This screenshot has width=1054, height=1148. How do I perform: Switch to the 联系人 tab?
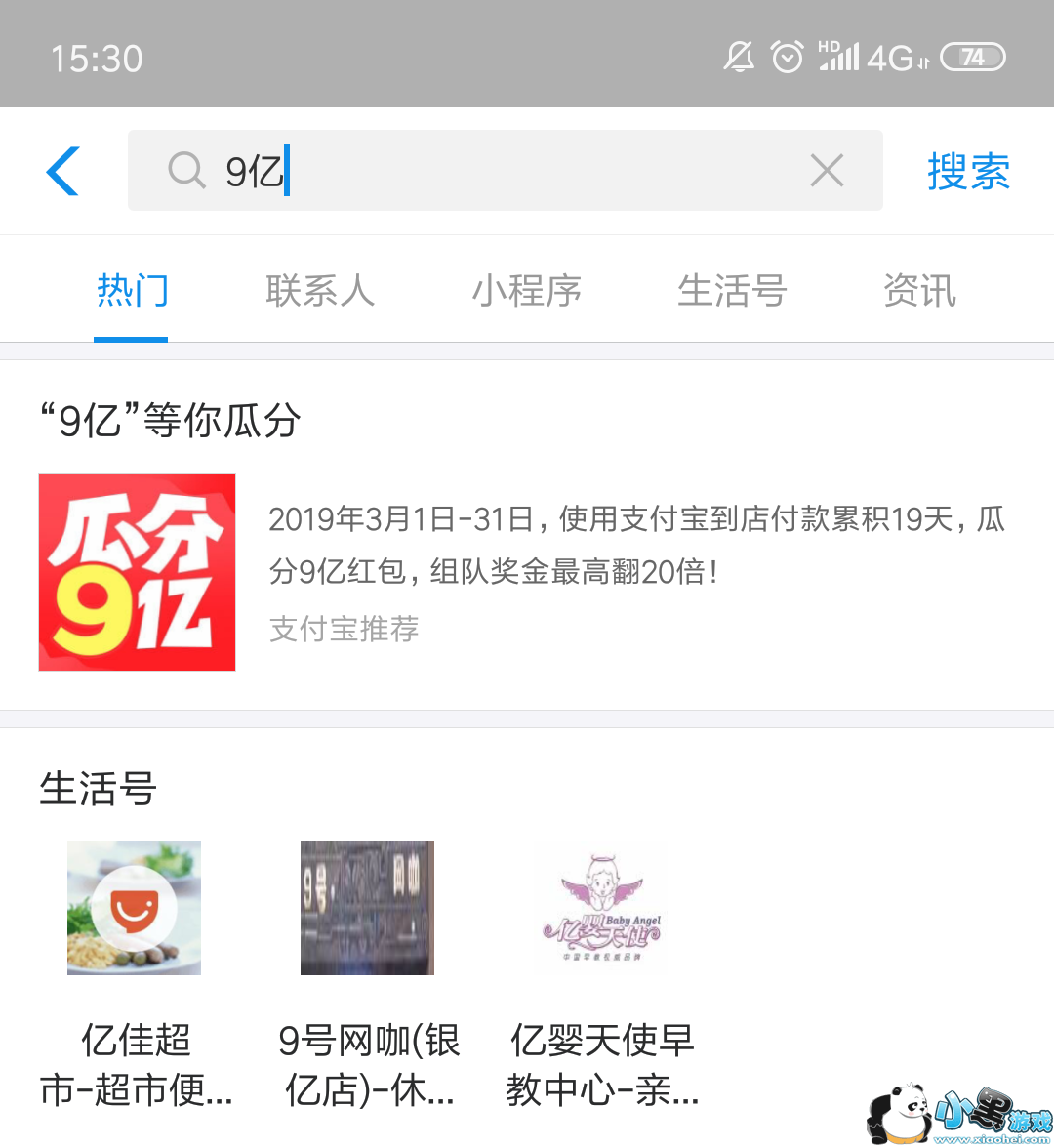point(320,291)
